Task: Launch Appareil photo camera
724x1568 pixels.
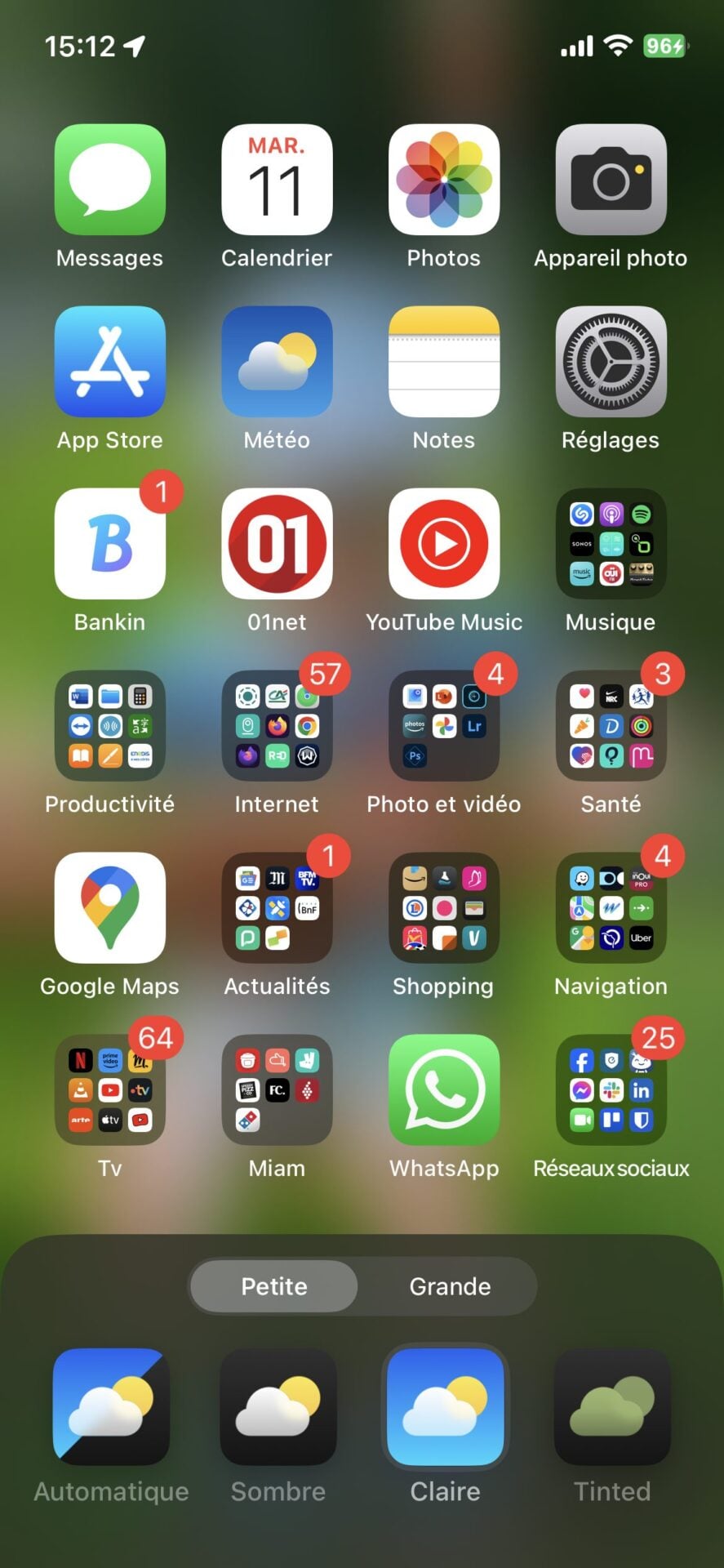Action: 611,180
